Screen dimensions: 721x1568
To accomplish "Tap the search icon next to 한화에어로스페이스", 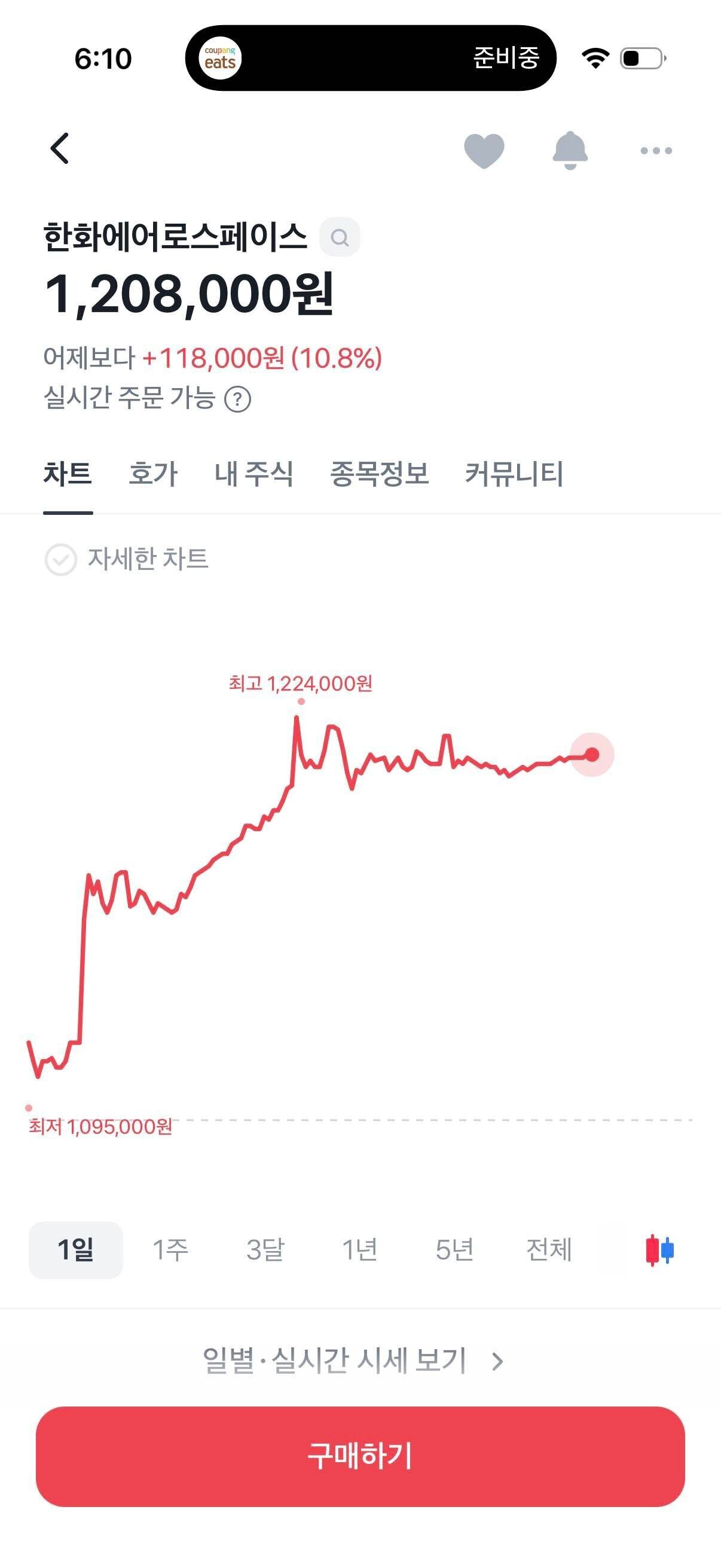I will [x=340, y=237].
